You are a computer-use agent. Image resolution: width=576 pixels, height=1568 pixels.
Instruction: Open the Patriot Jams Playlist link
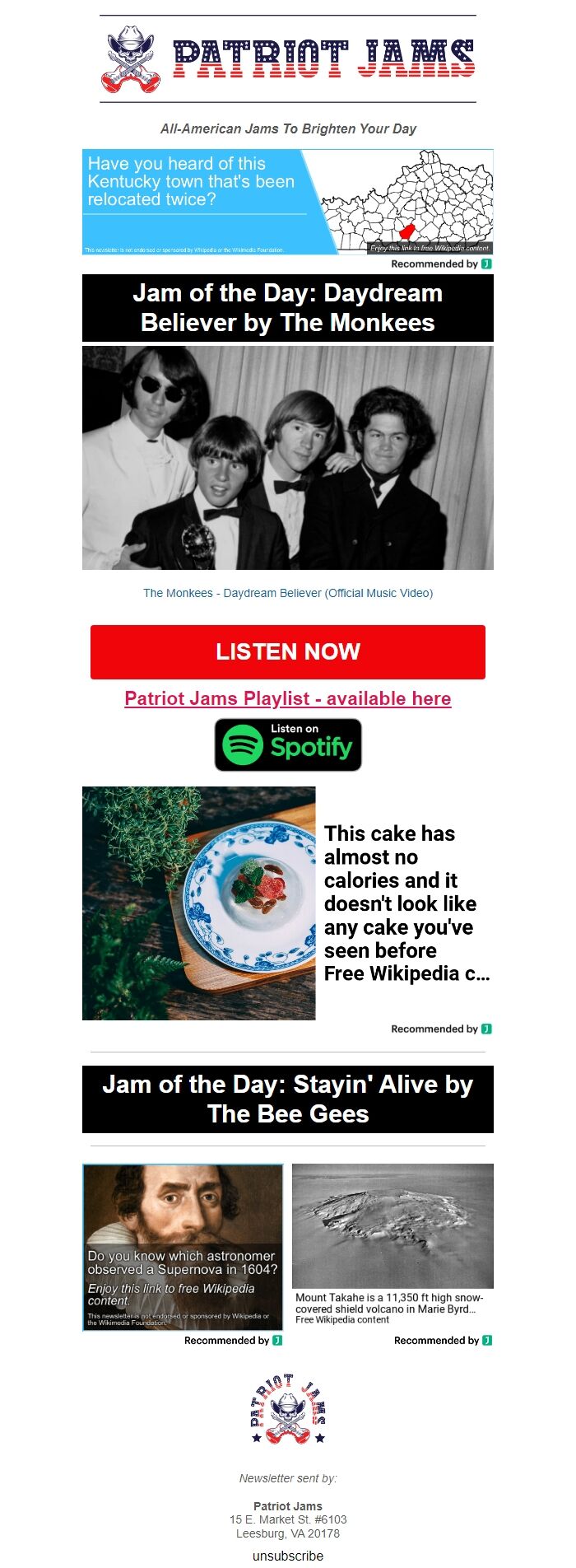coord(287,698)
